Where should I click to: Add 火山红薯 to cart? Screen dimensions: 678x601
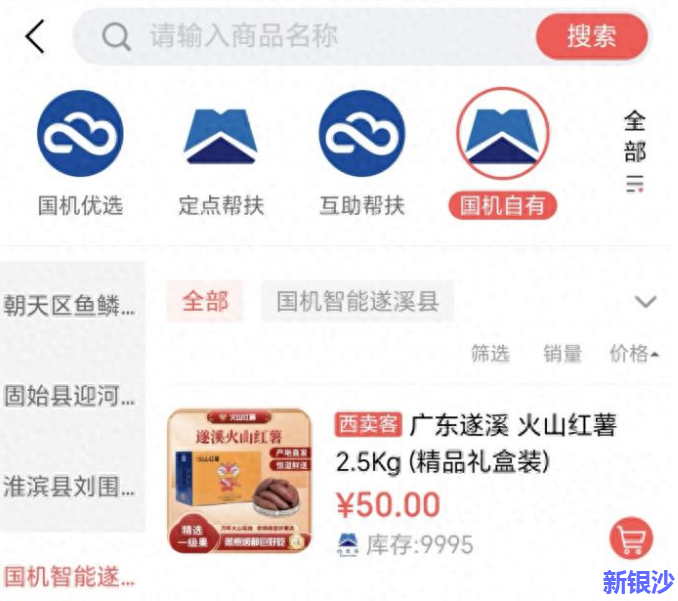631,540
